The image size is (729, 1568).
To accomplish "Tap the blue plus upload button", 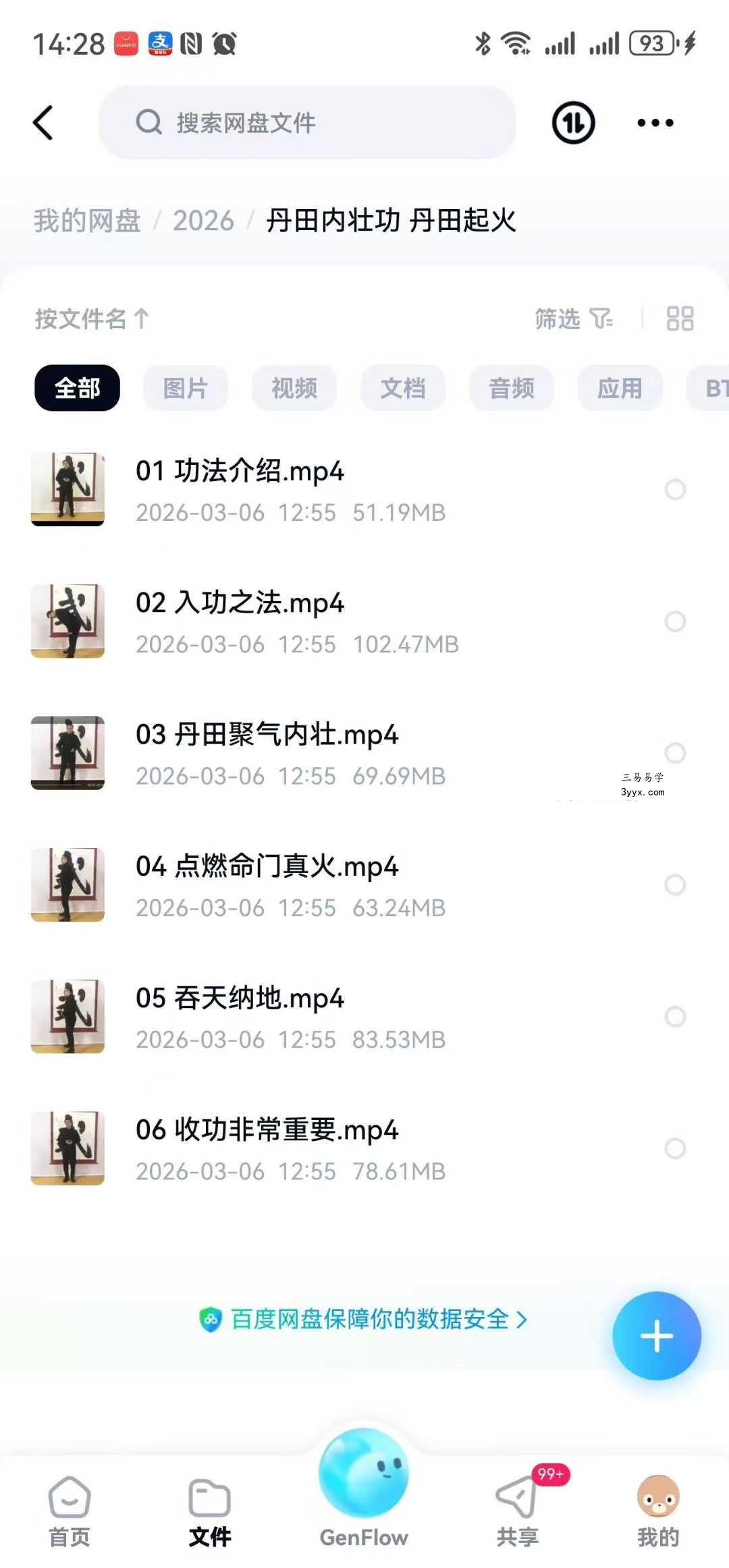I will (657, 1336).
